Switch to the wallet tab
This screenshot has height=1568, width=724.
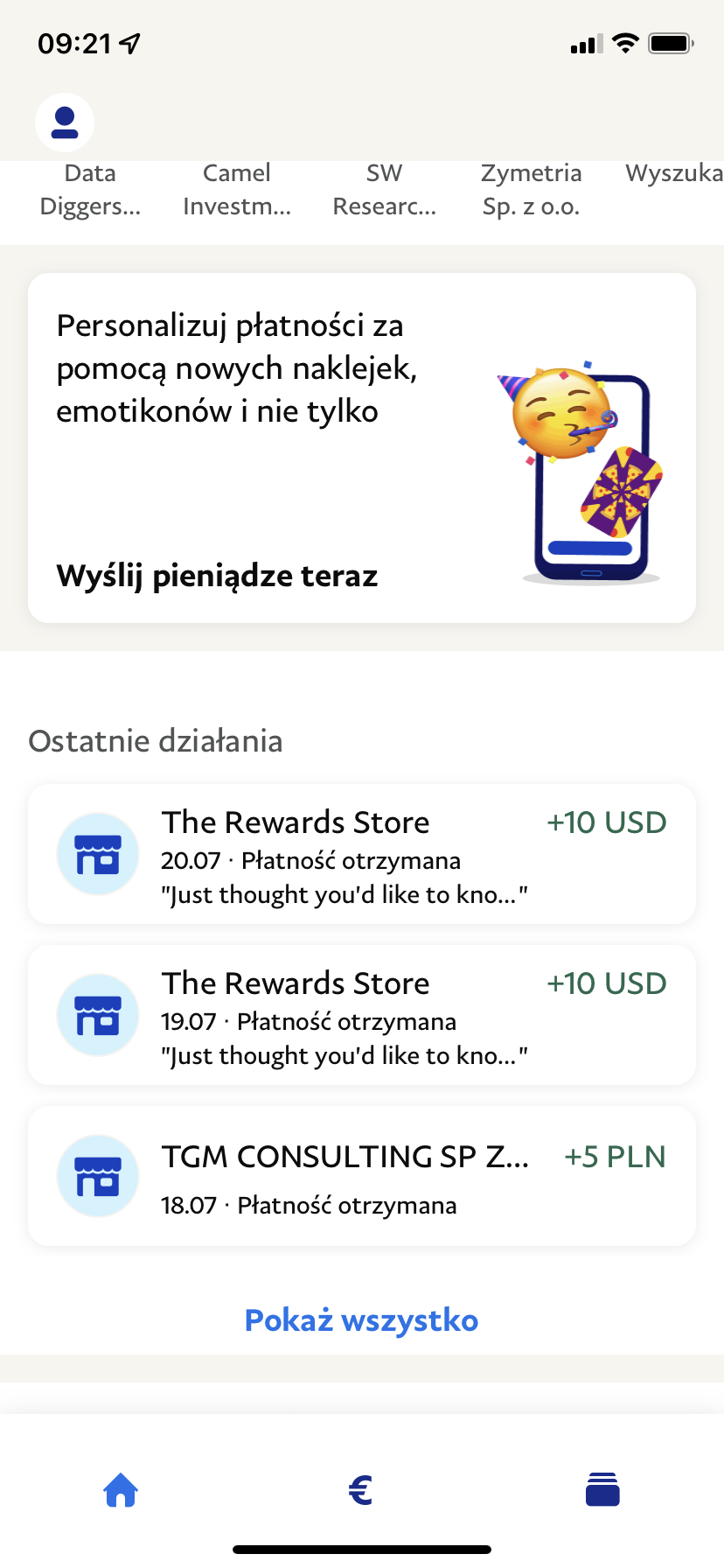pos(602,1489)
